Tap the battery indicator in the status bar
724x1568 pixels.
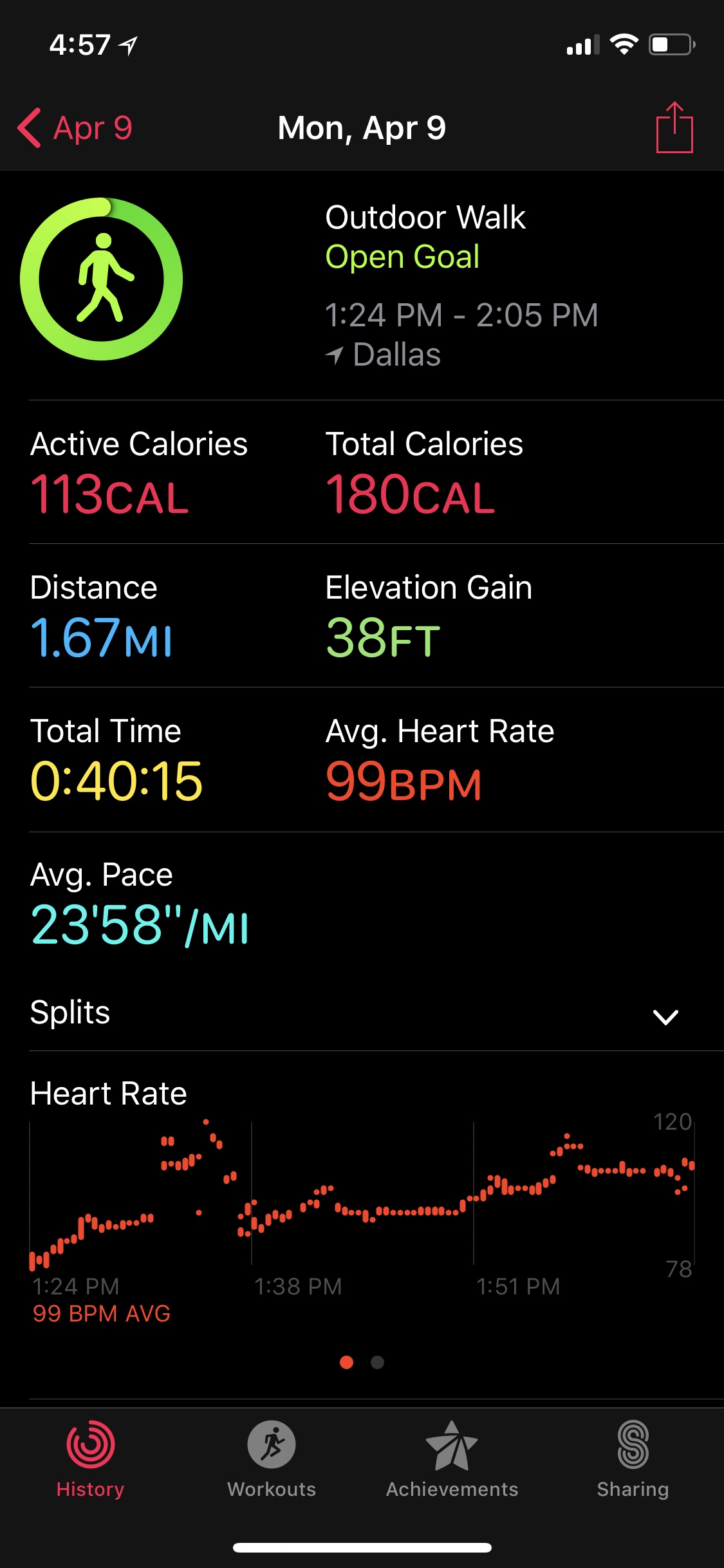[671, 42]
